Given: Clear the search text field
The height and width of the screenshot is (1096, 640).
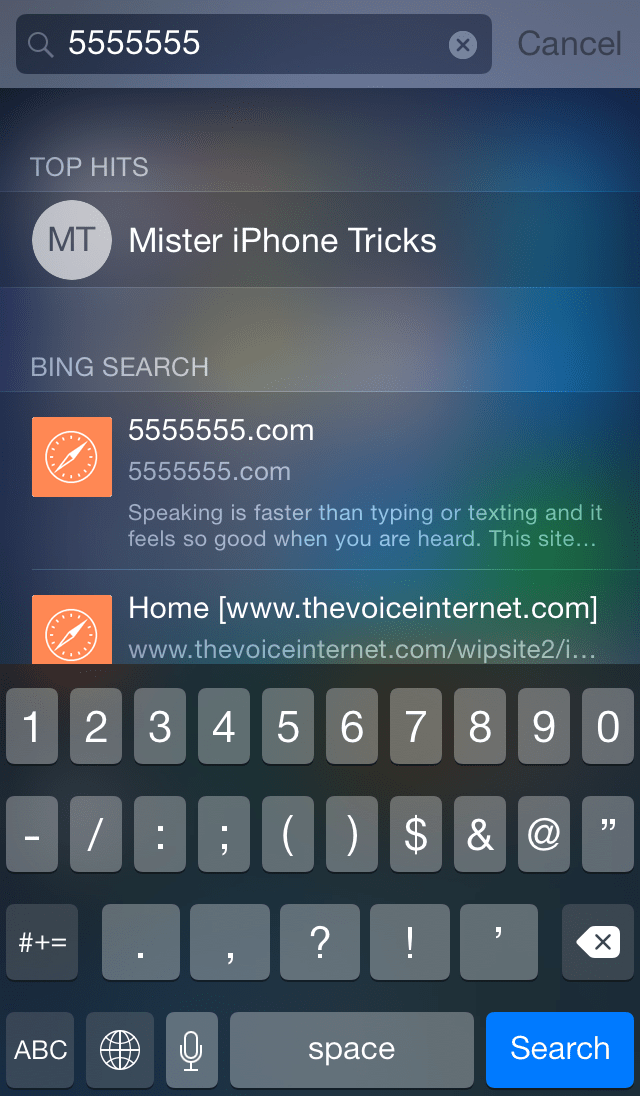Looking at the screenshot, I should click(462, 44).
